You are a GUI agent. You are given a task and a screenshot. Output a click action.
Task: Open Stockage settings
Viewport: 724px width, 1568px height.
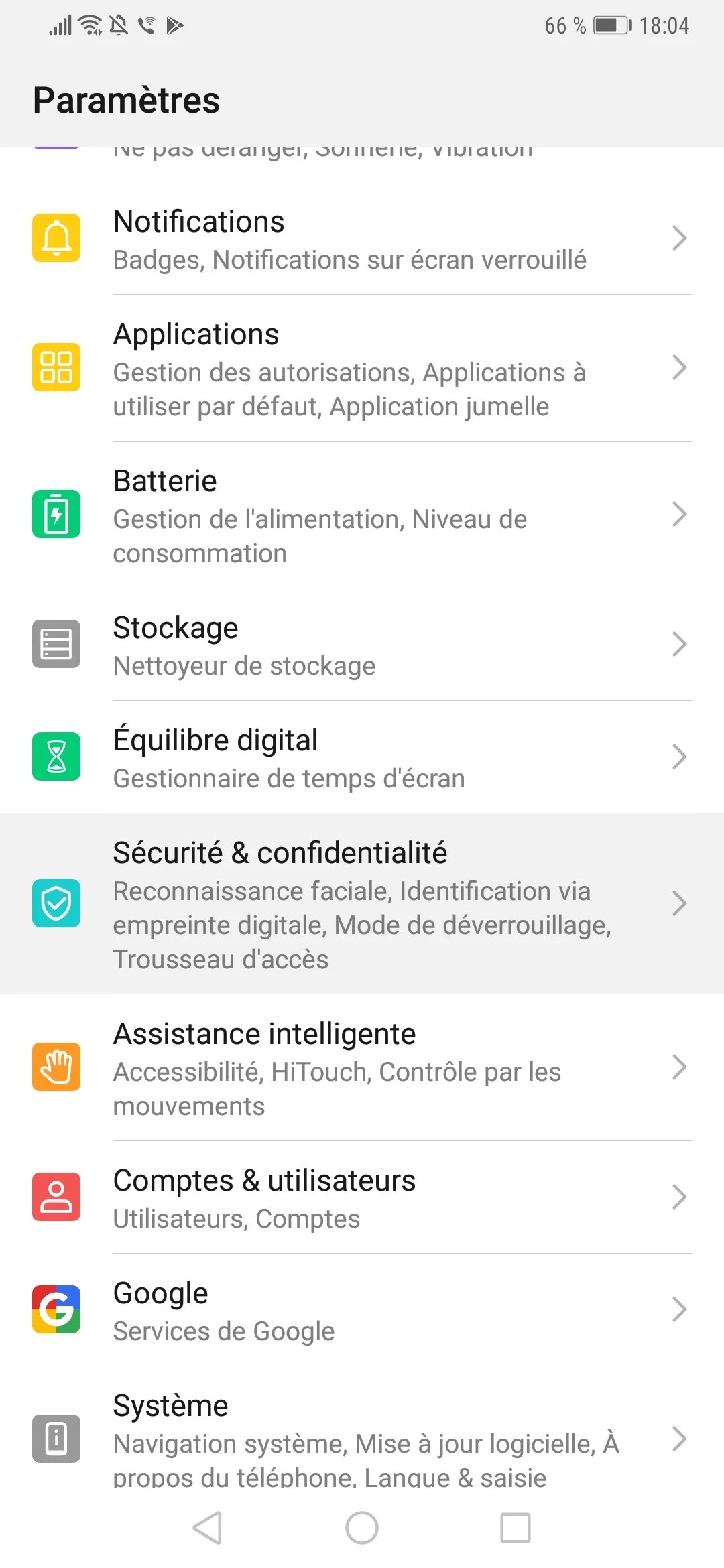(362, 645)
